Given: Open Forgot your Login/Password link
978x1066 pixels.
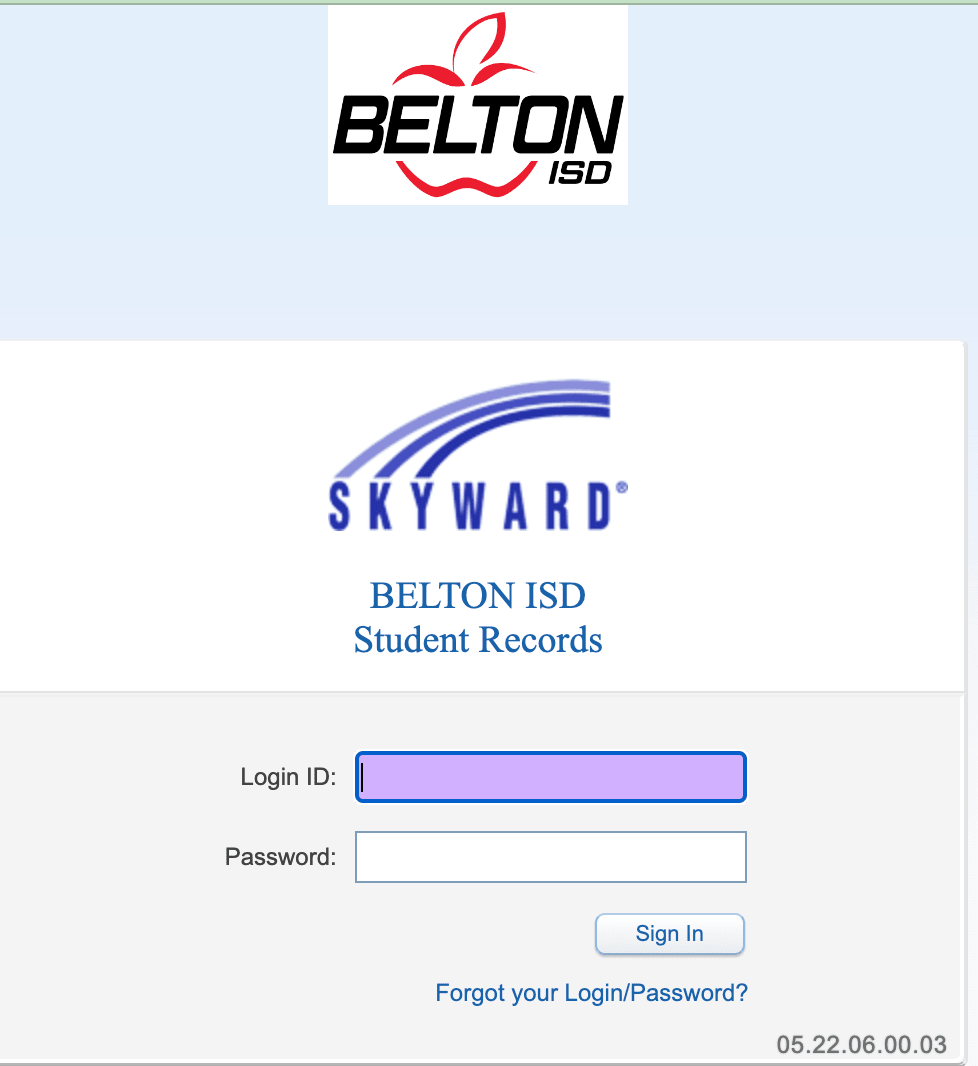Looking at the screenshot, I should pos(591,993).
